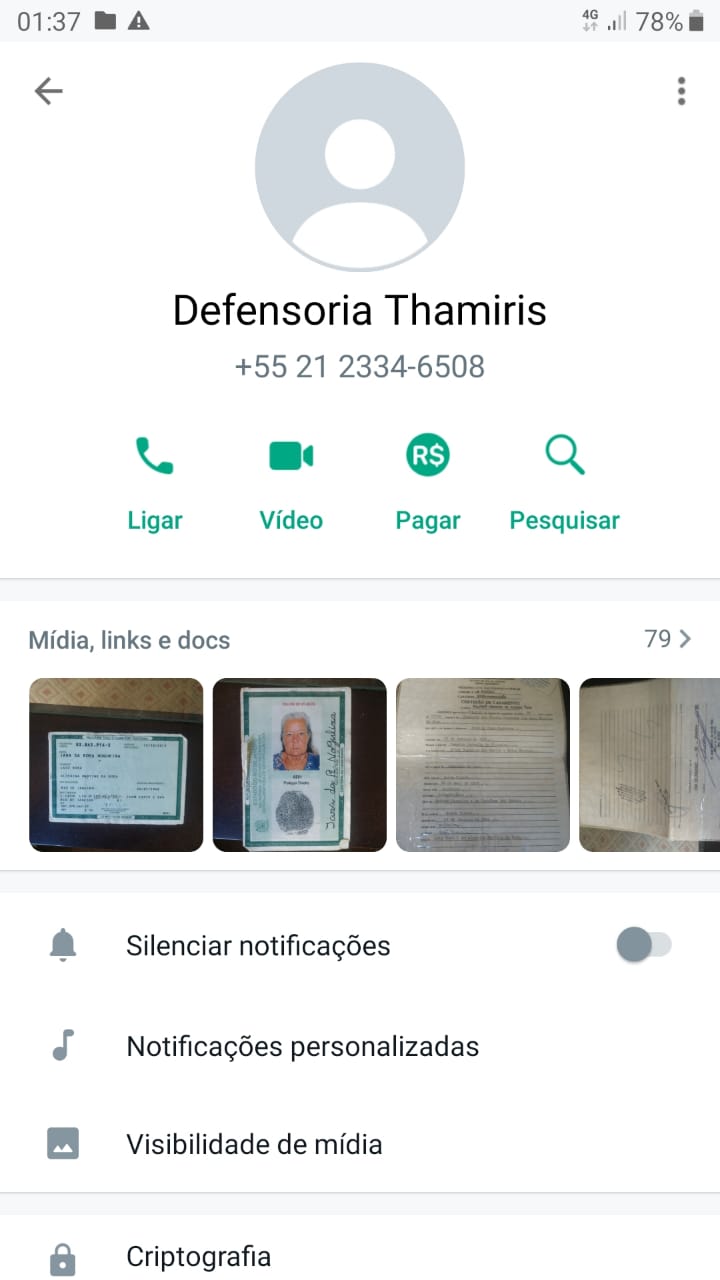Open the three-dot overflow menu
This screenshot has width=720, height=1280.
pyautogui.click(x=681, y=92)
